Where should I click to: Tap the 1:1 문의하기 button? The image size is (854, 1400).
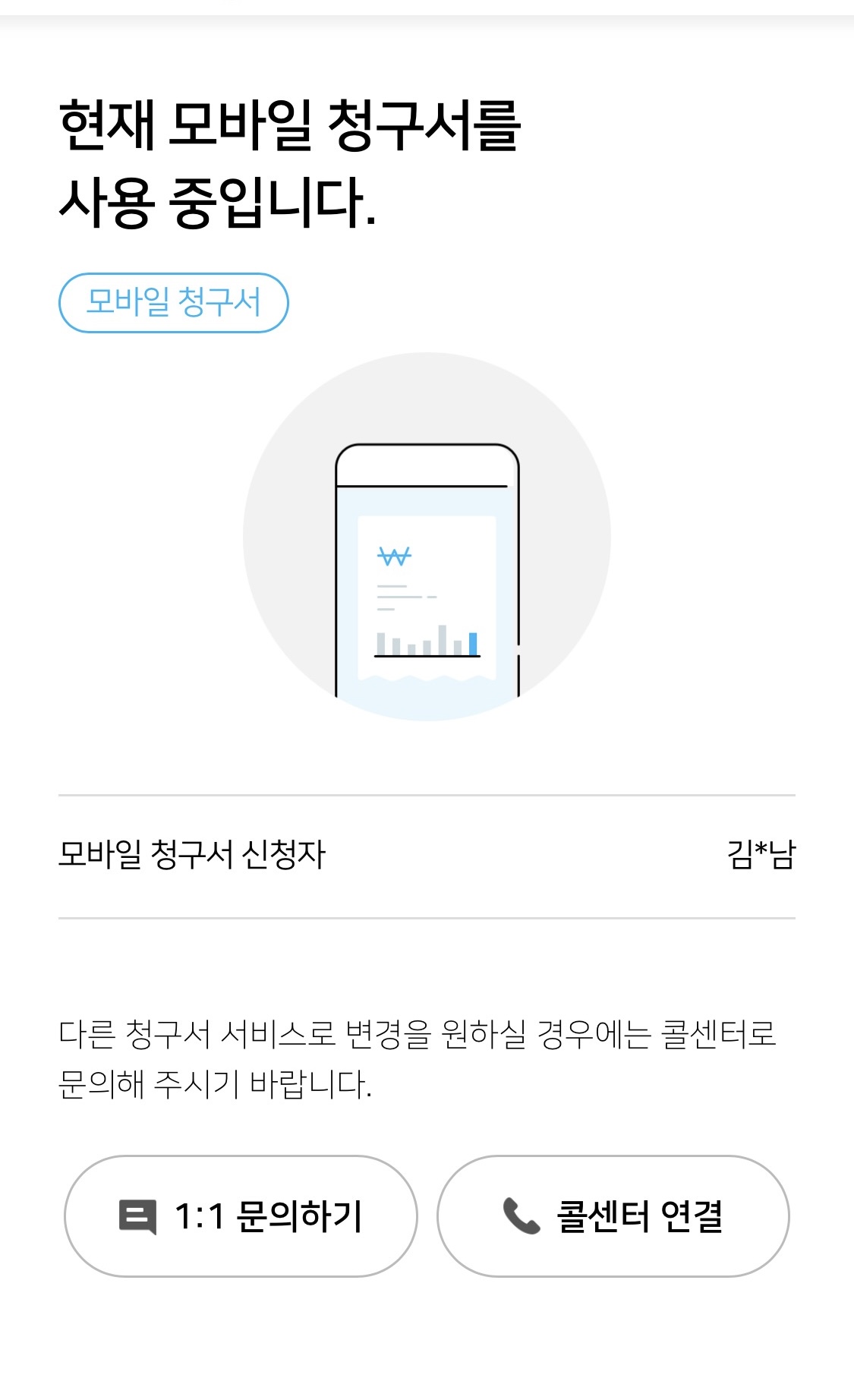tap(241, 1216)
